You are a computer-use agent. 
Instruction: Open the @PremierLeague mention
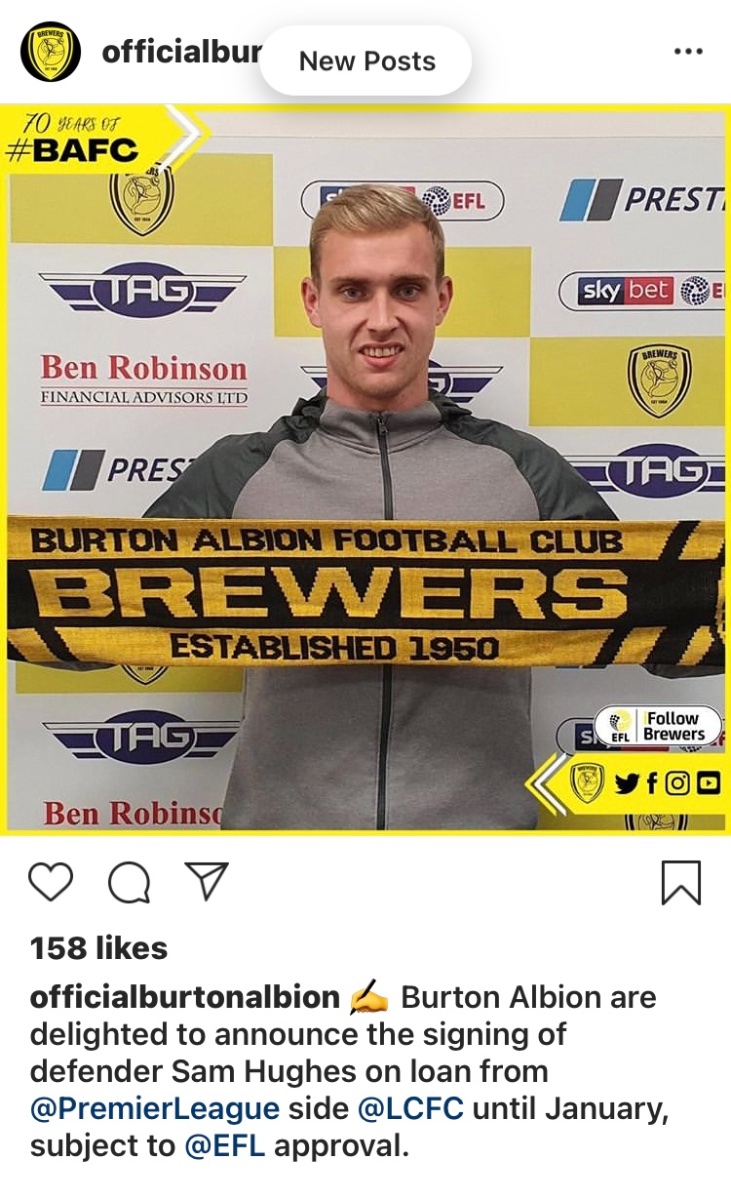coord(154,1108)
